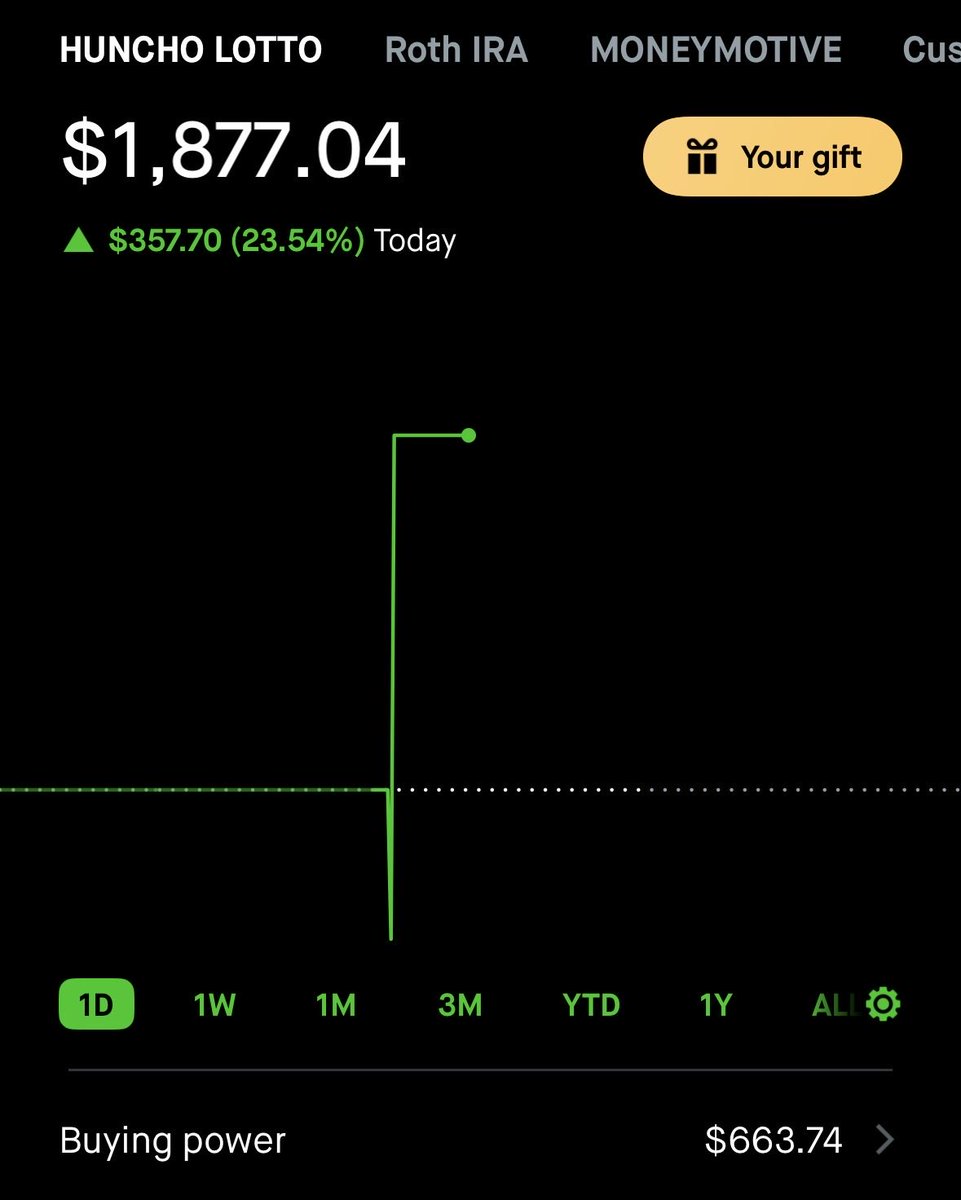Switch chart to 1M range
Screen dimensions: 961x1200
coord(336,1004)
